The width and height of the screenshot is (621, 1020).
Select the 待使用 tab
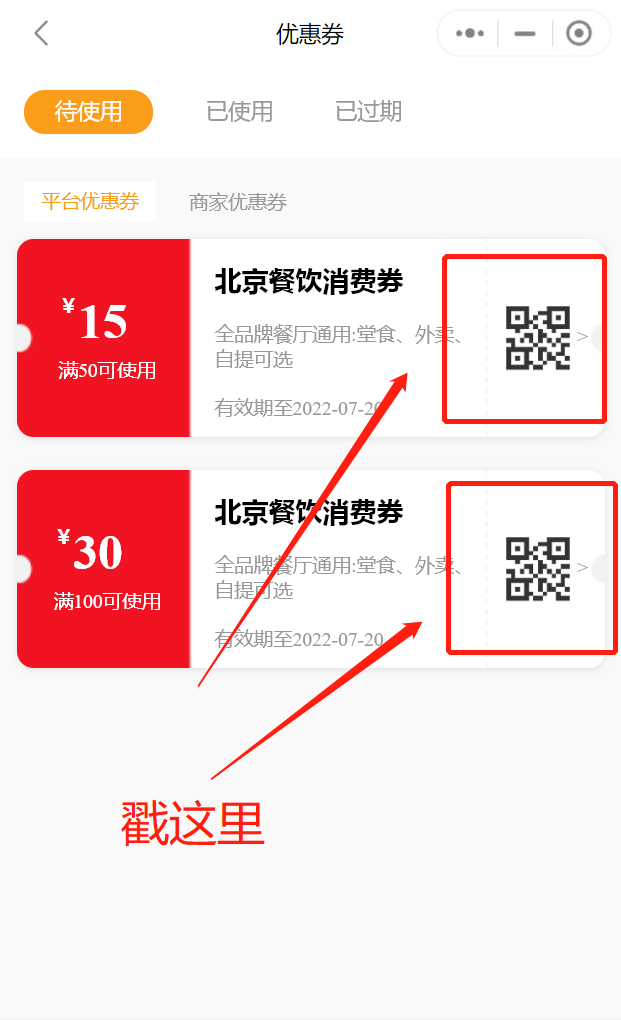(88, 111)
